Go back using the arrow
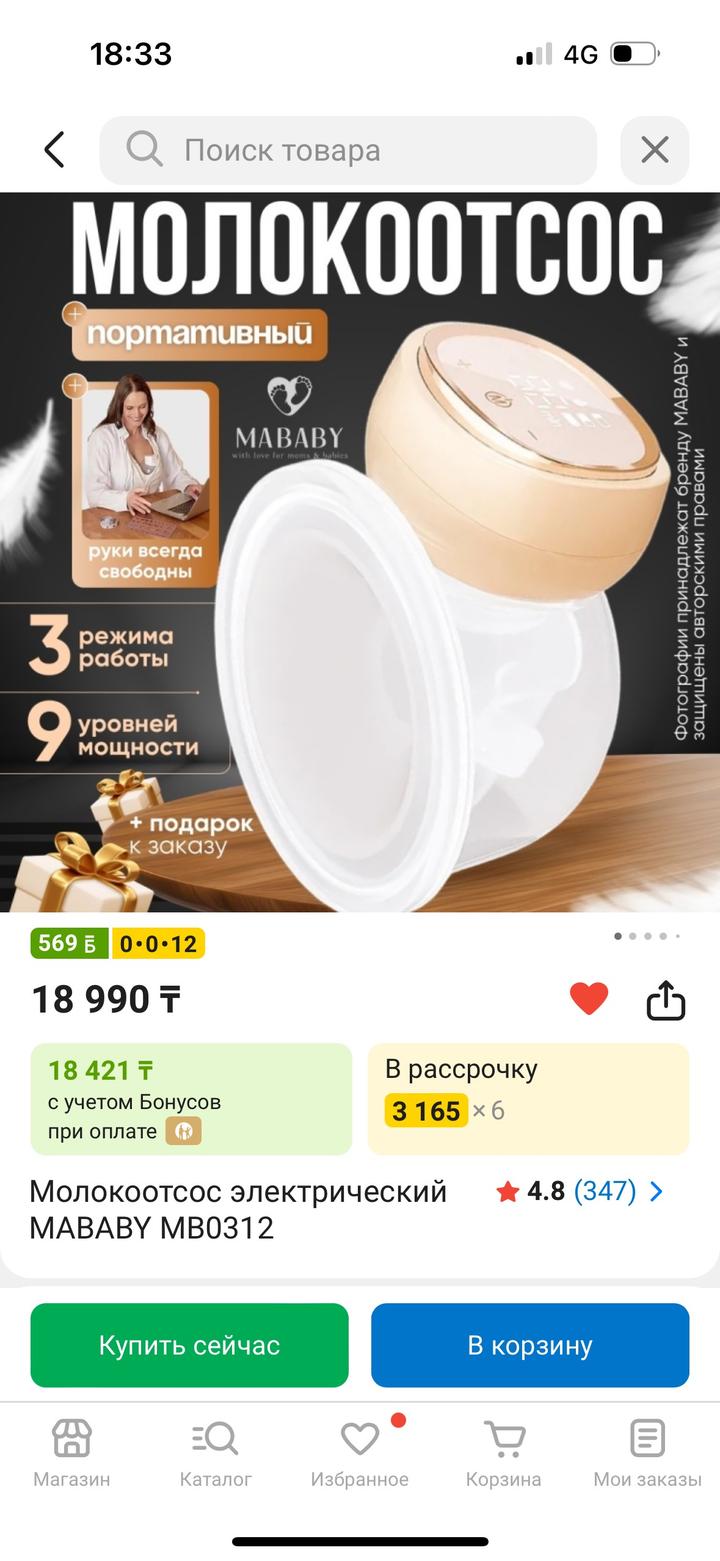The image size is (720, 1561). pyautogui.click(x=54, y=150)
